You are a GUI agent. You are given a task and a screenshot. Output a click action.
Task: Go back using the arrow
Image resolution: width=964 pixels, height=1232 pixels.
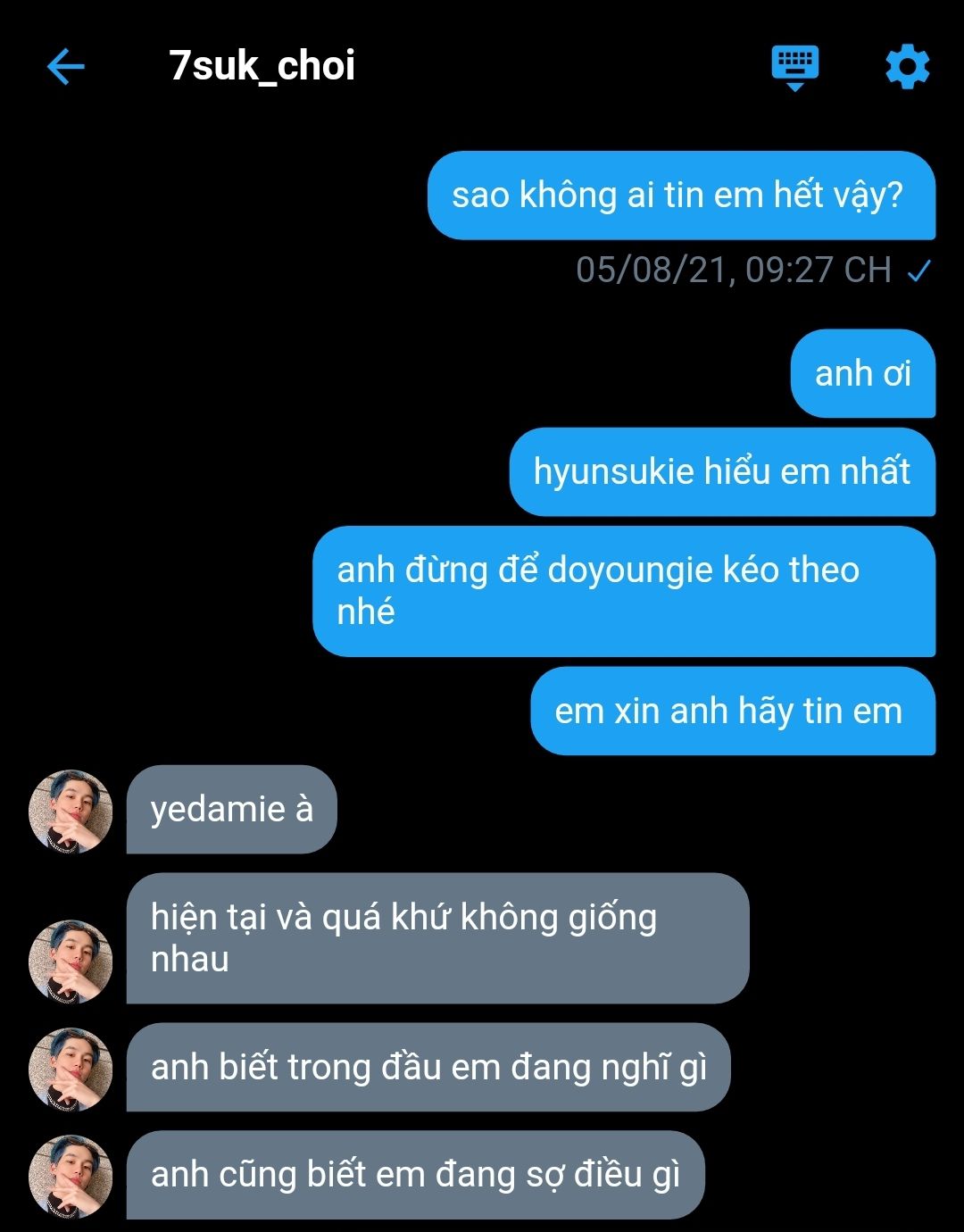65,67
